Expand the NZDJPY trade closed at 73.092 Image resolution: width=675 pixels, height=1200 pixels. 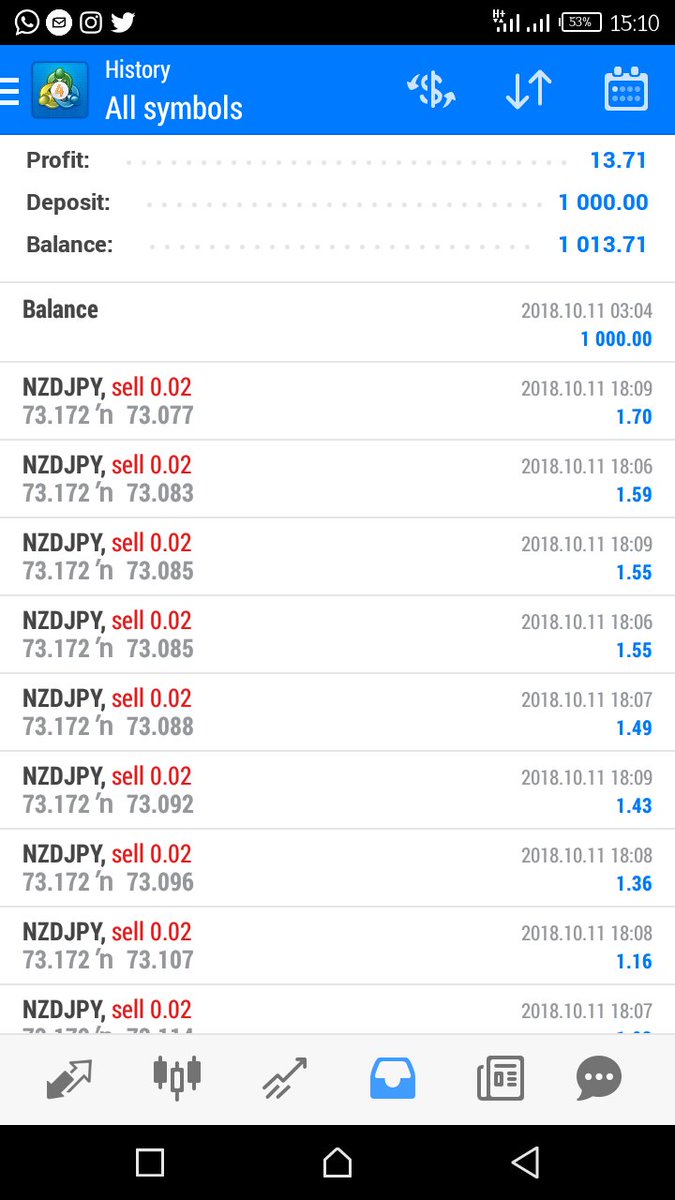coord(337,790)
